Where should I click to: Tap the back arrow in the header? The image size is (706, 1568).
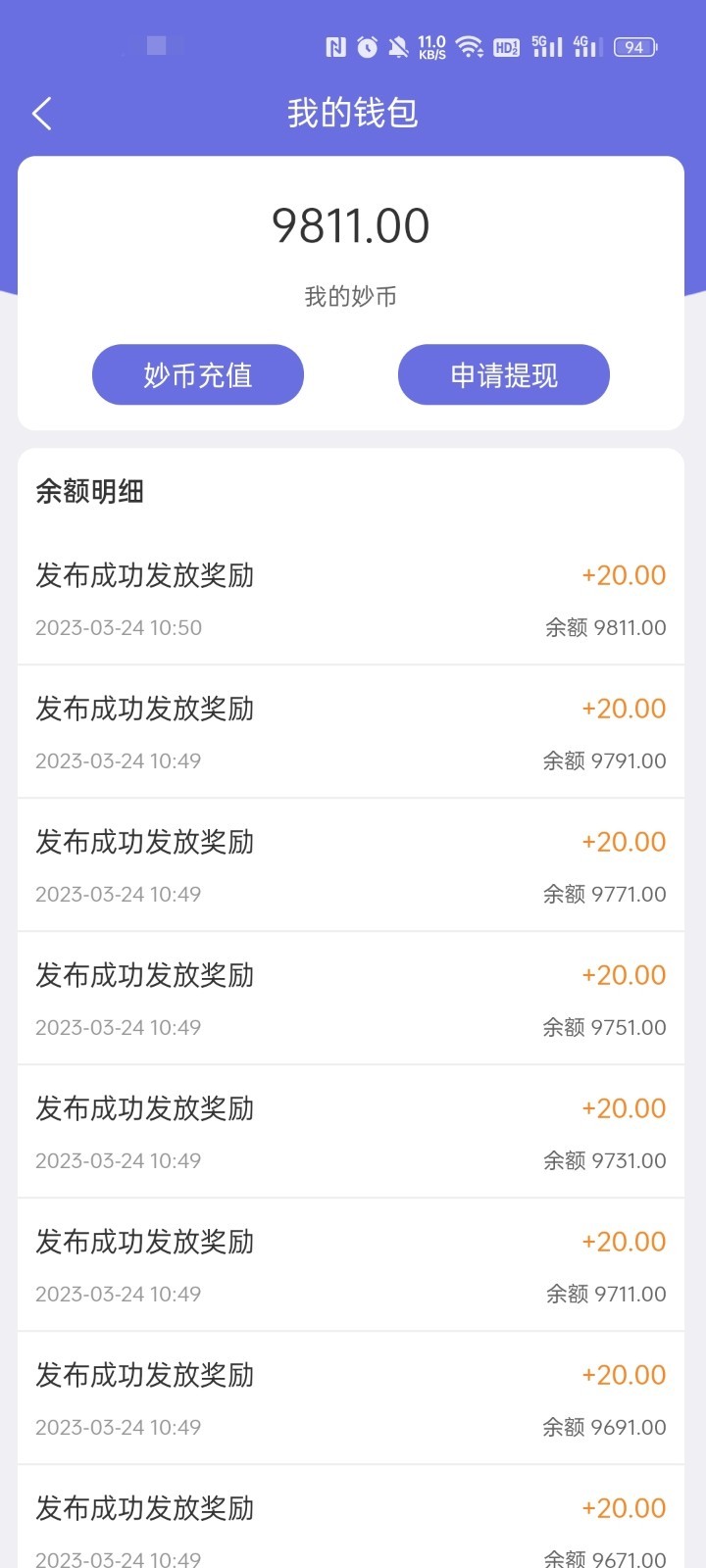(x=42, y=114)
